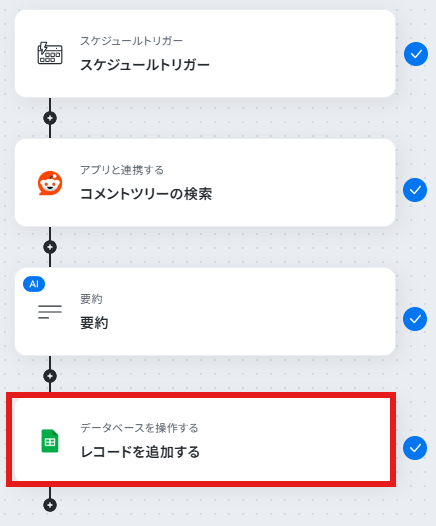The image size is (436, 526).
Task: Add a step after スケジュールトリガー
Action: 50,118
